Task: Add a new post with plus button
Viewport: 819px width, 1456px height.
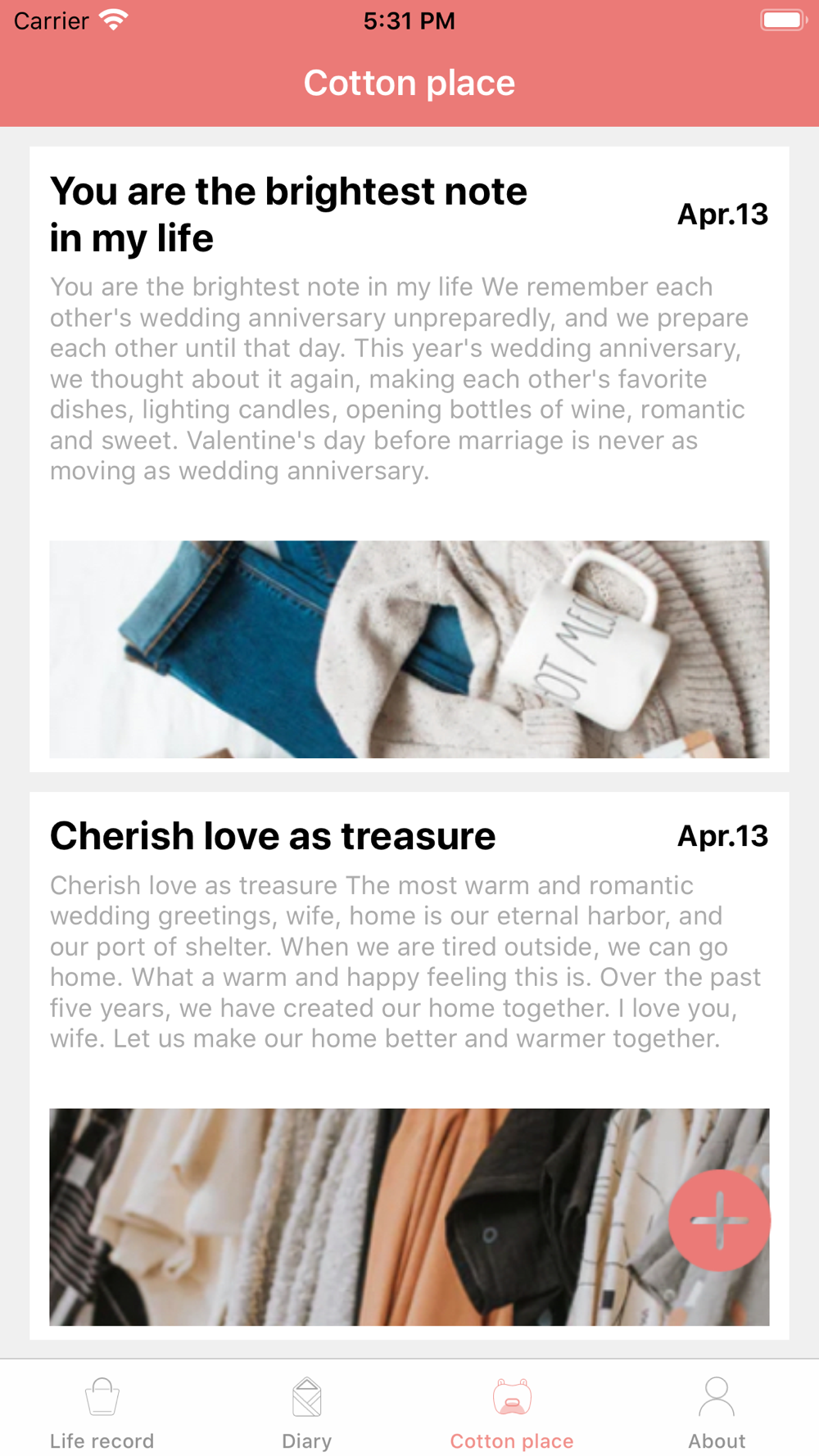Action: (x=719, y=1220)
